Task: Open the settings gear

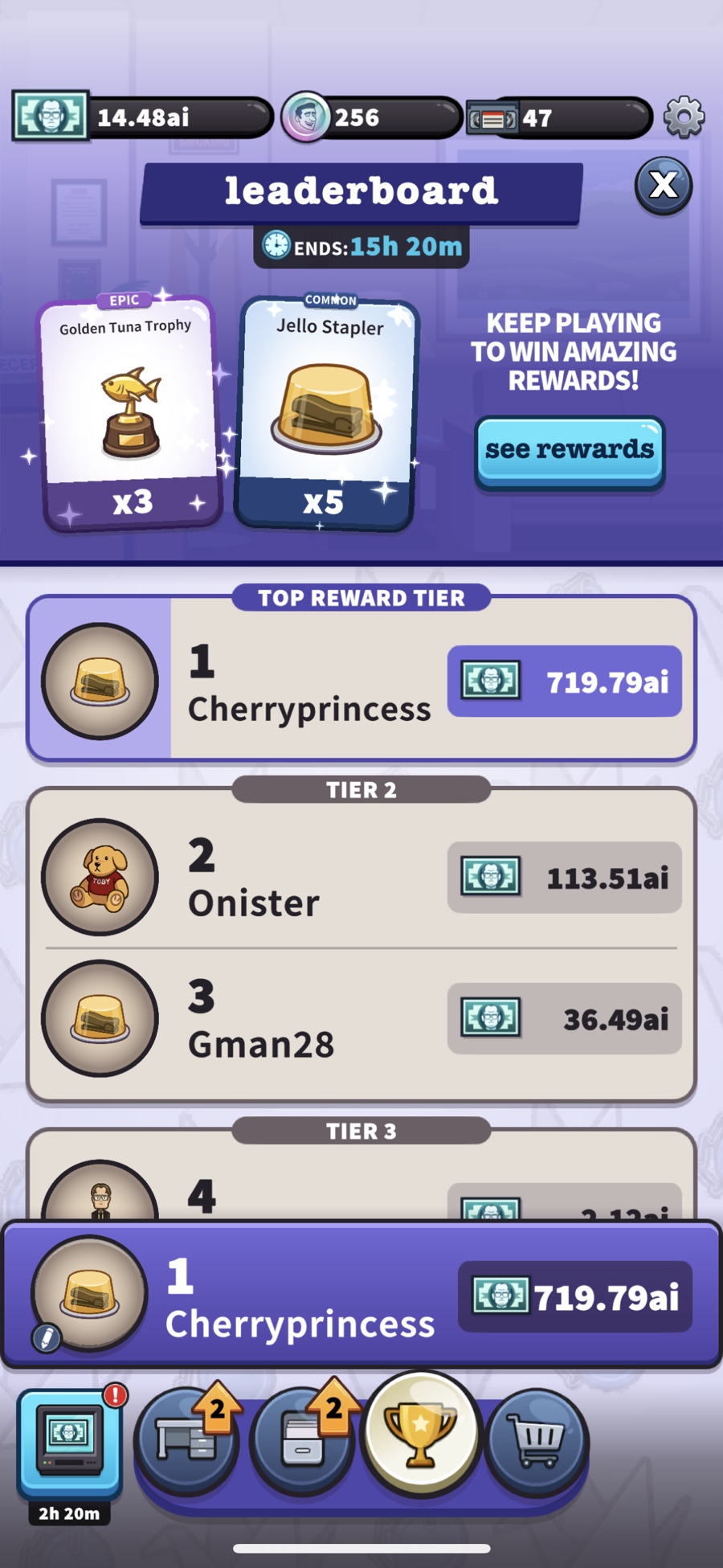Action: (x=684, y=117)
